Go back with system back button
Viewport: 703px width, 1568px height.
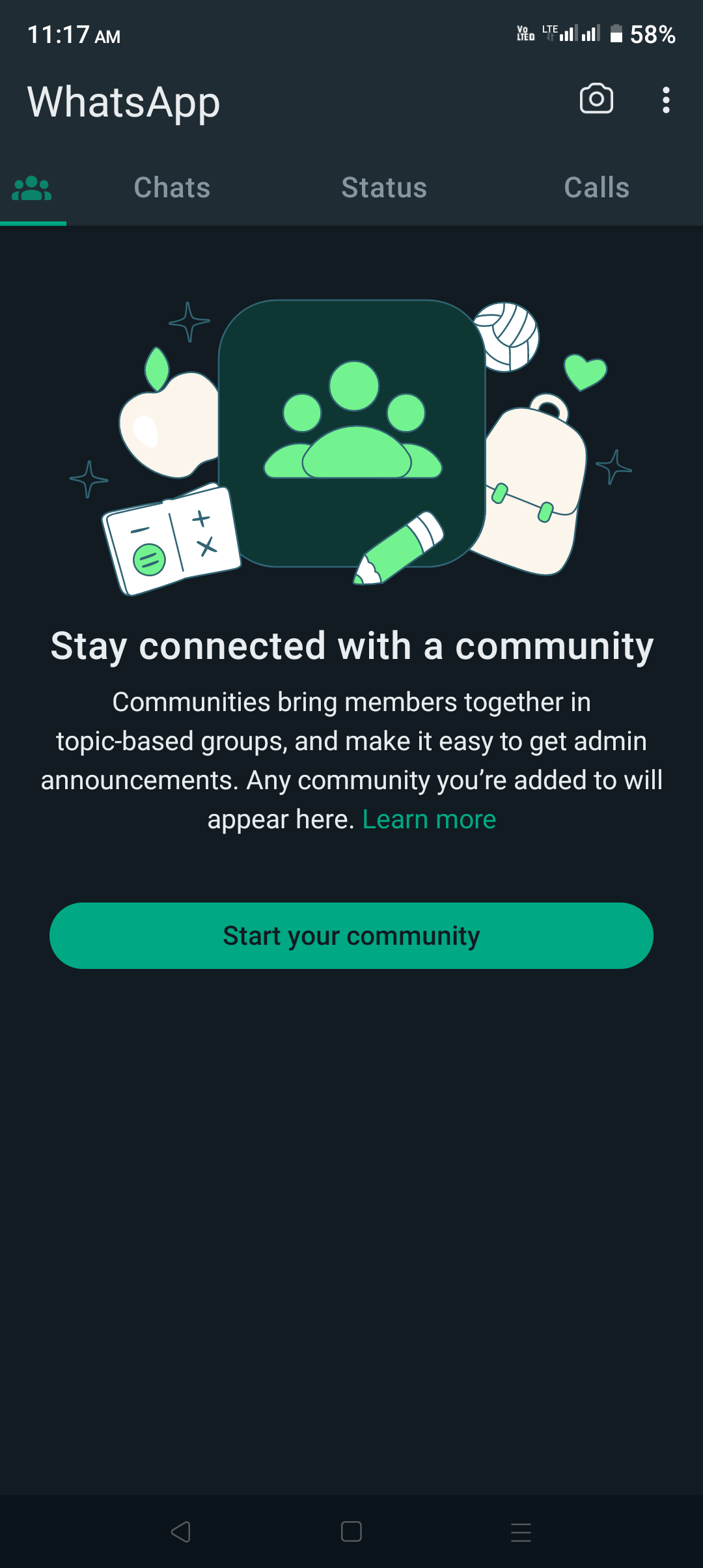point(181,1532)
